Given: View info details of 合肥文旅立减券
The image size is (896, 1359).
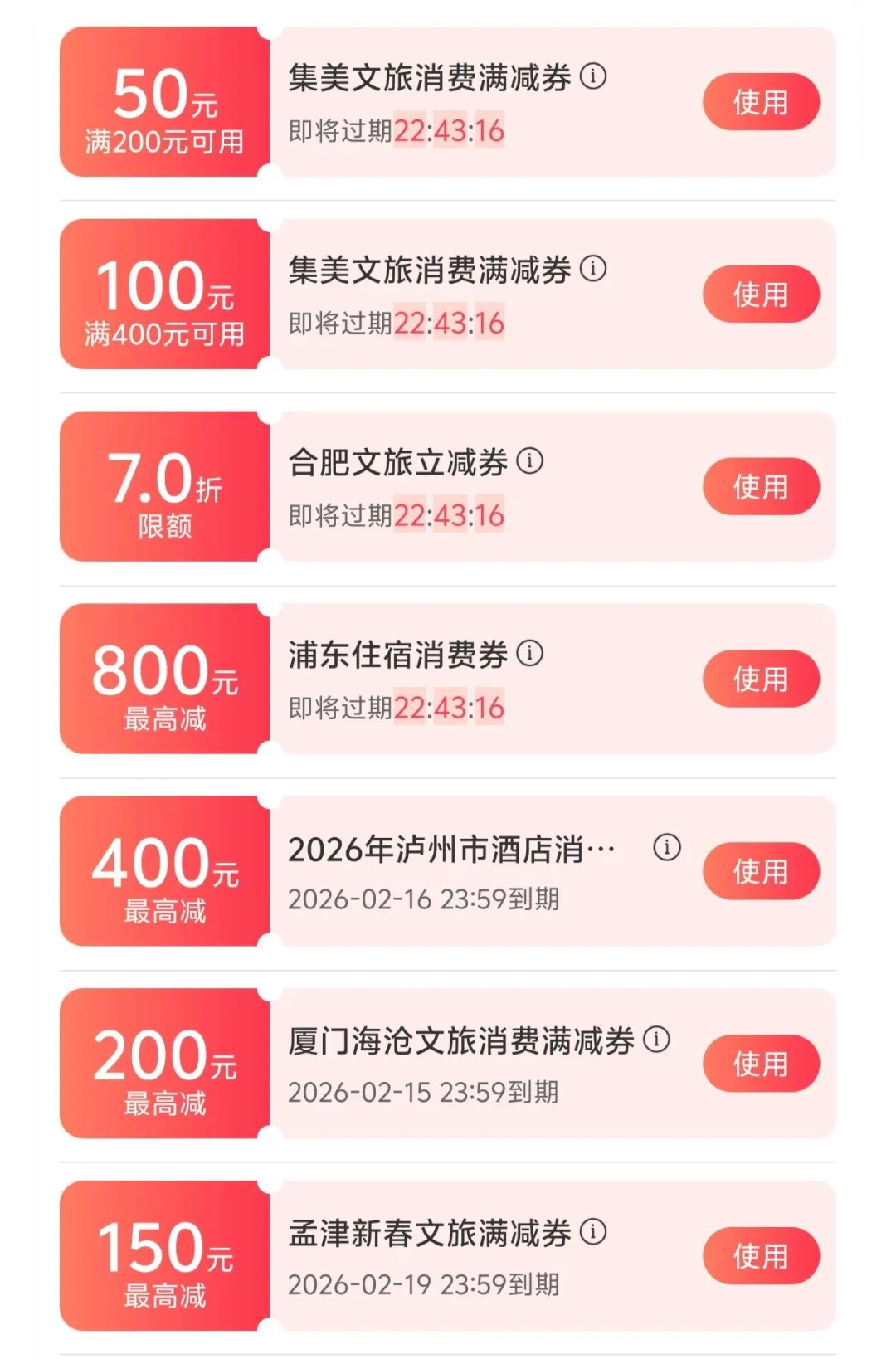Looking at the screenshot, I should coord(529,460).
